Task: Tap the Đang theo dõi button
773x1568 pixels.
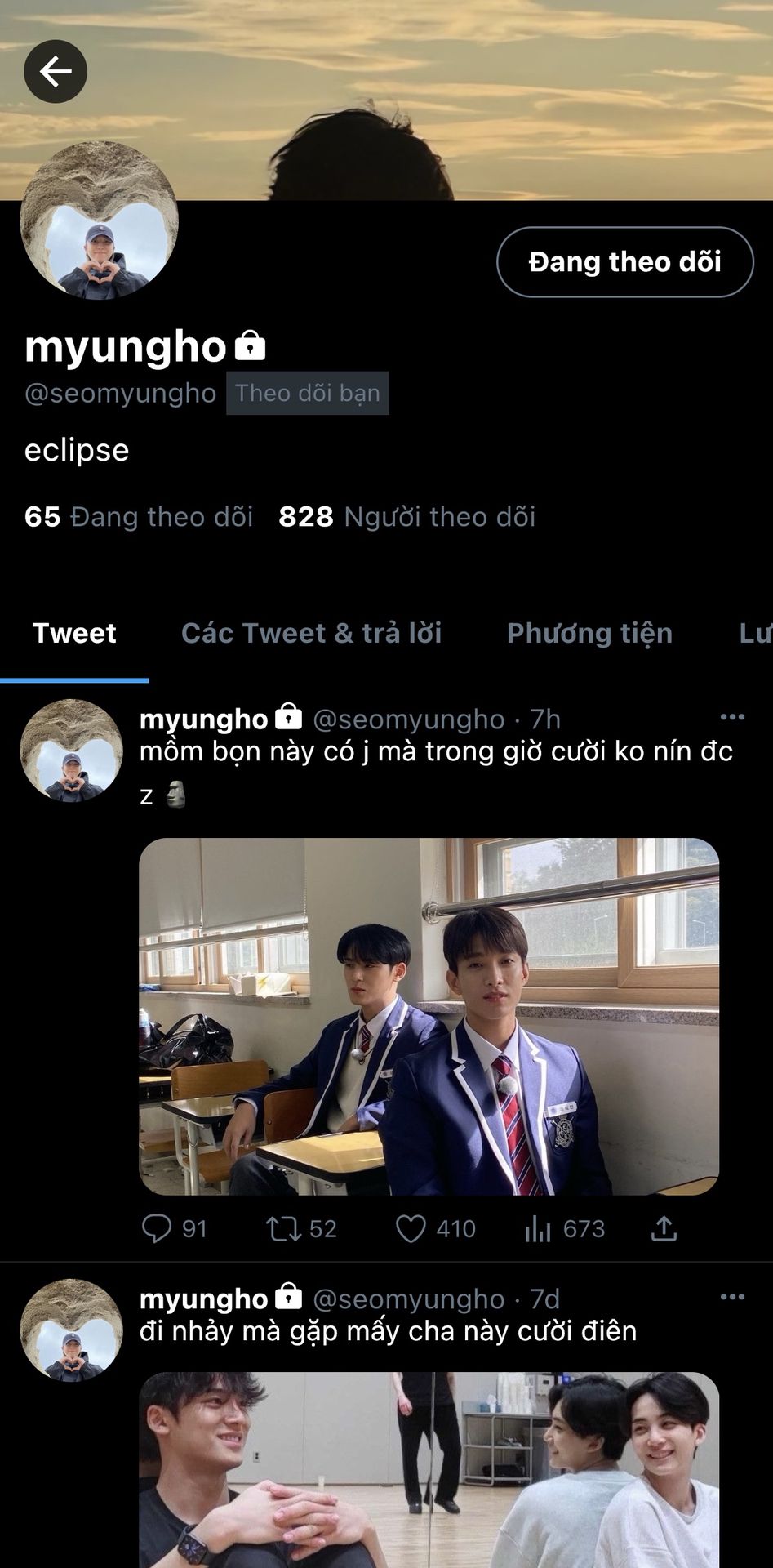Action: click(x=624, y=262)
